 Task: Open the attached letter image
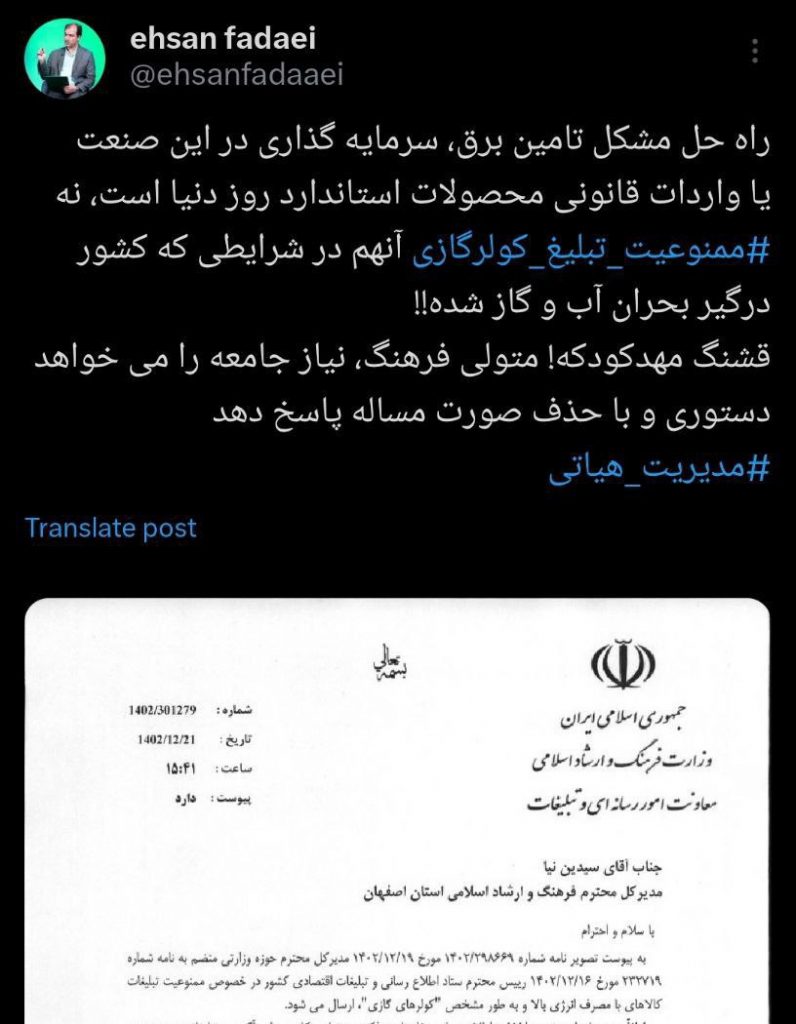[x=398, y=810]
